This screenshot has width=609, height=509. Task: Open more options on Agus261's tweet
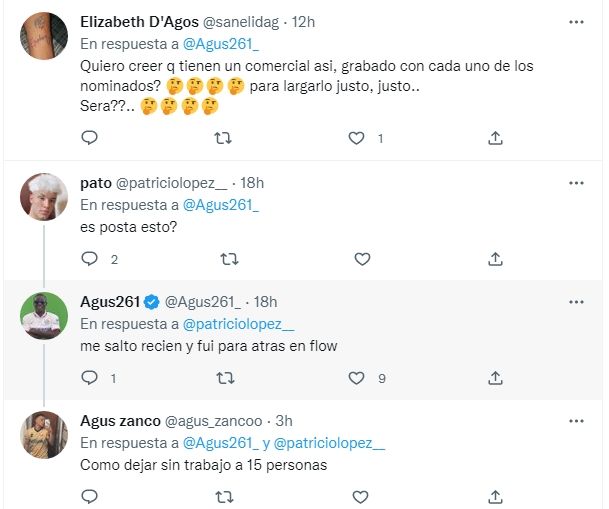(576, 301)
